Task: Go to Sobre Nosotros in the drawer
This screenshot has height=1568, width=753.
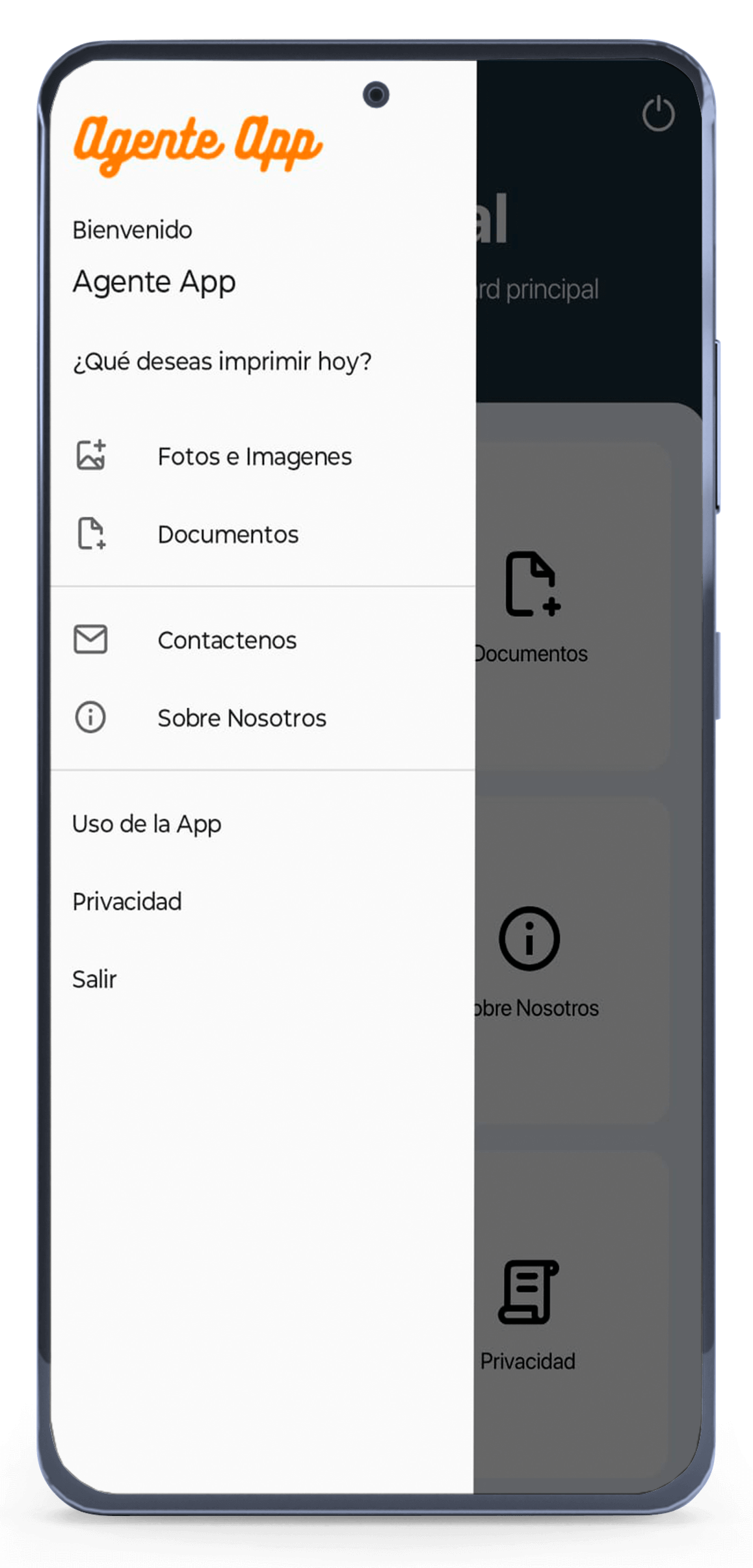Action: coord(241,718)
